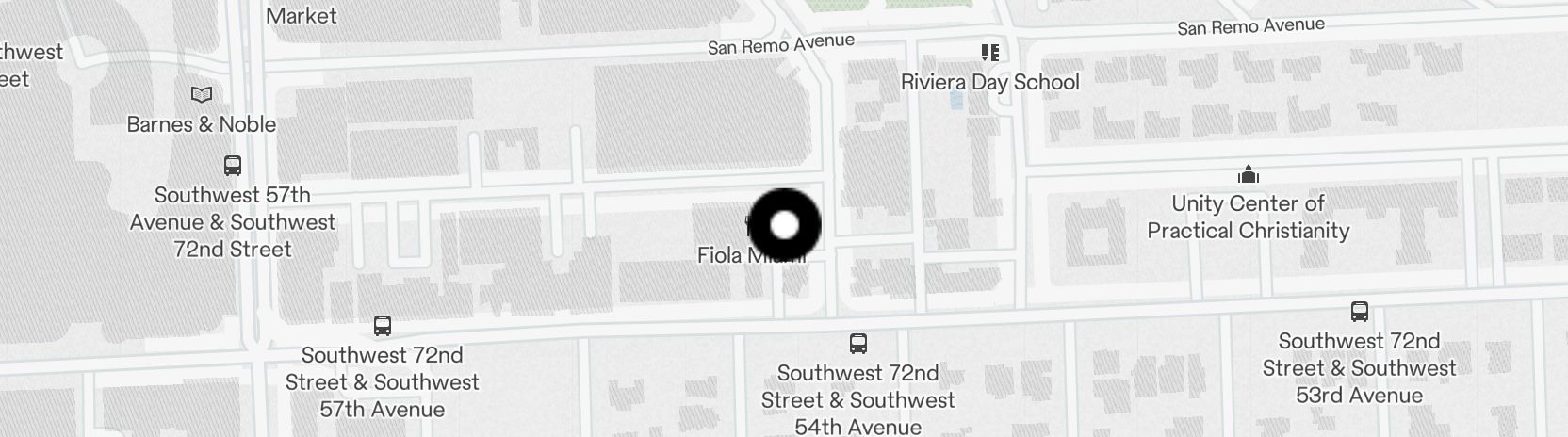Image resolution: width=1568 pixels, height=437 pixels.
Task: Select the Riviera Day School map label
Action: (x=989, y=82)
